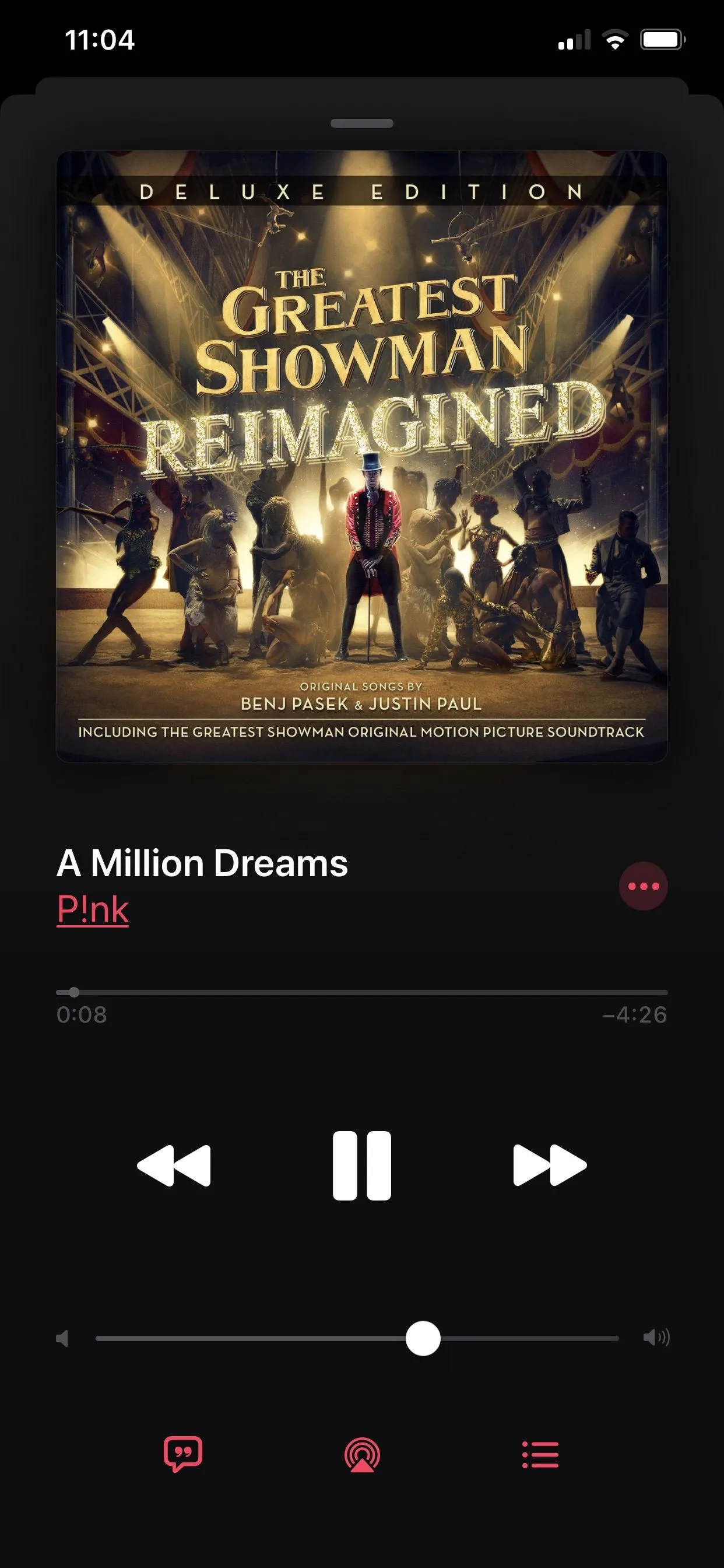
Task: Show the song lyrics
Action: pos(182,1455)
